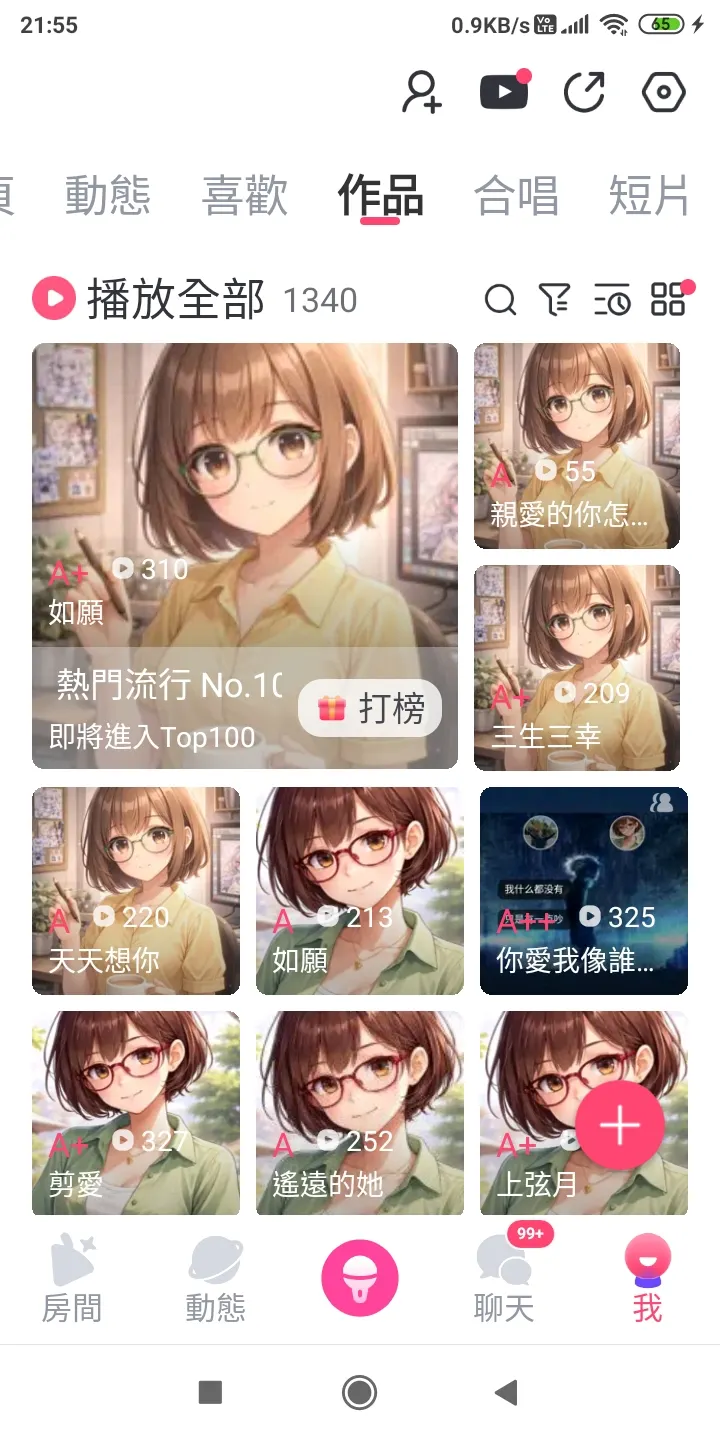Viewport: 720px width, 1440px height.
Task: Search within the works list
Action: pyautogui.click(x=500, y=299)
